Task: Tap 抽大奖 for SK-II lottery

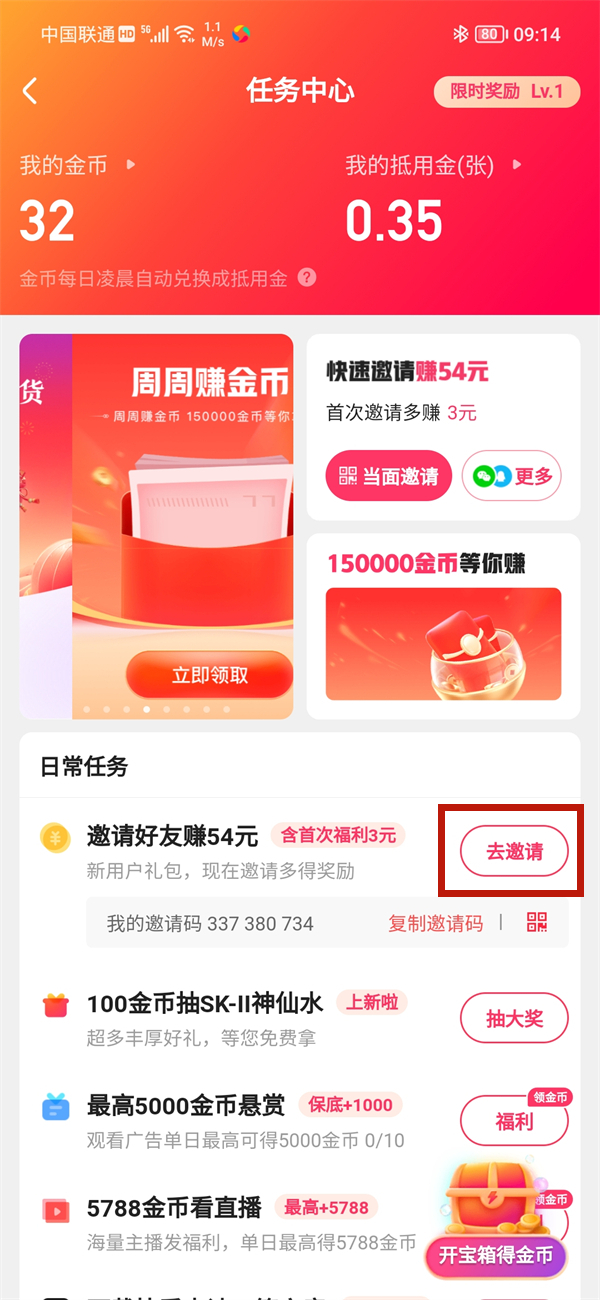Action: point(514,1018)
